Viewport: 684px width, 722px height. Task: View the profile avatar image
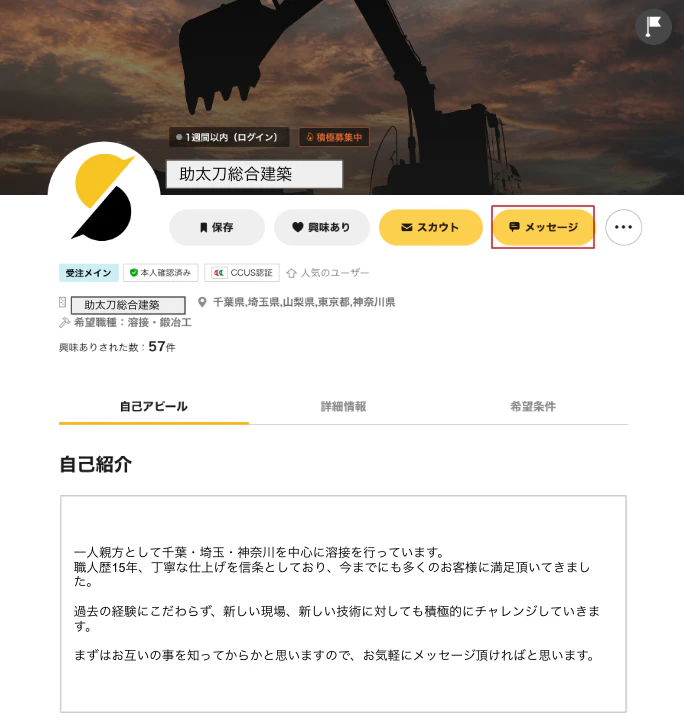point(104,198)
